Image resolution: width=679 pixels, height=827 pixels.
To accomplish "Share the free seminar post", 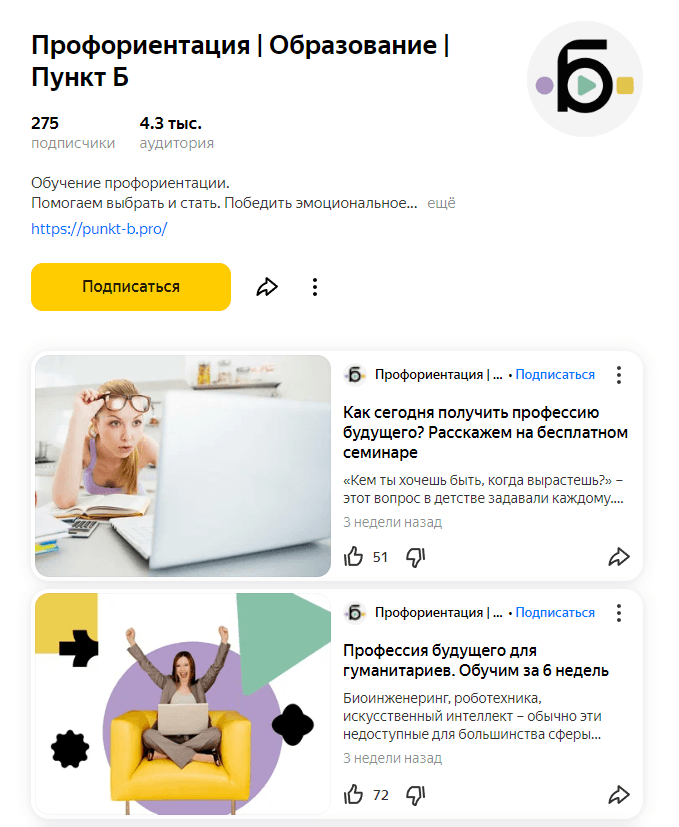I will point(619,557).
